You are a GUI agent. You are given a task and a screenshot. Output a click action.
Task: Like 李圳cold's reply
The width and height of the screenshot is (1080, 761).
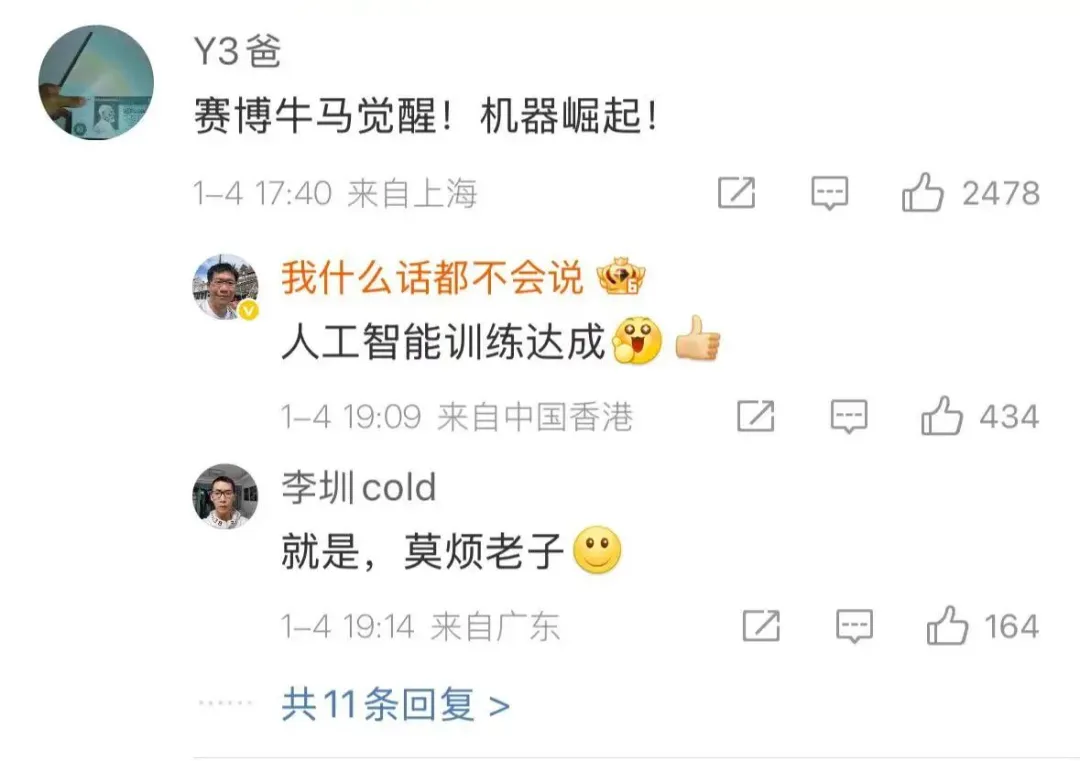click(947, 627)
